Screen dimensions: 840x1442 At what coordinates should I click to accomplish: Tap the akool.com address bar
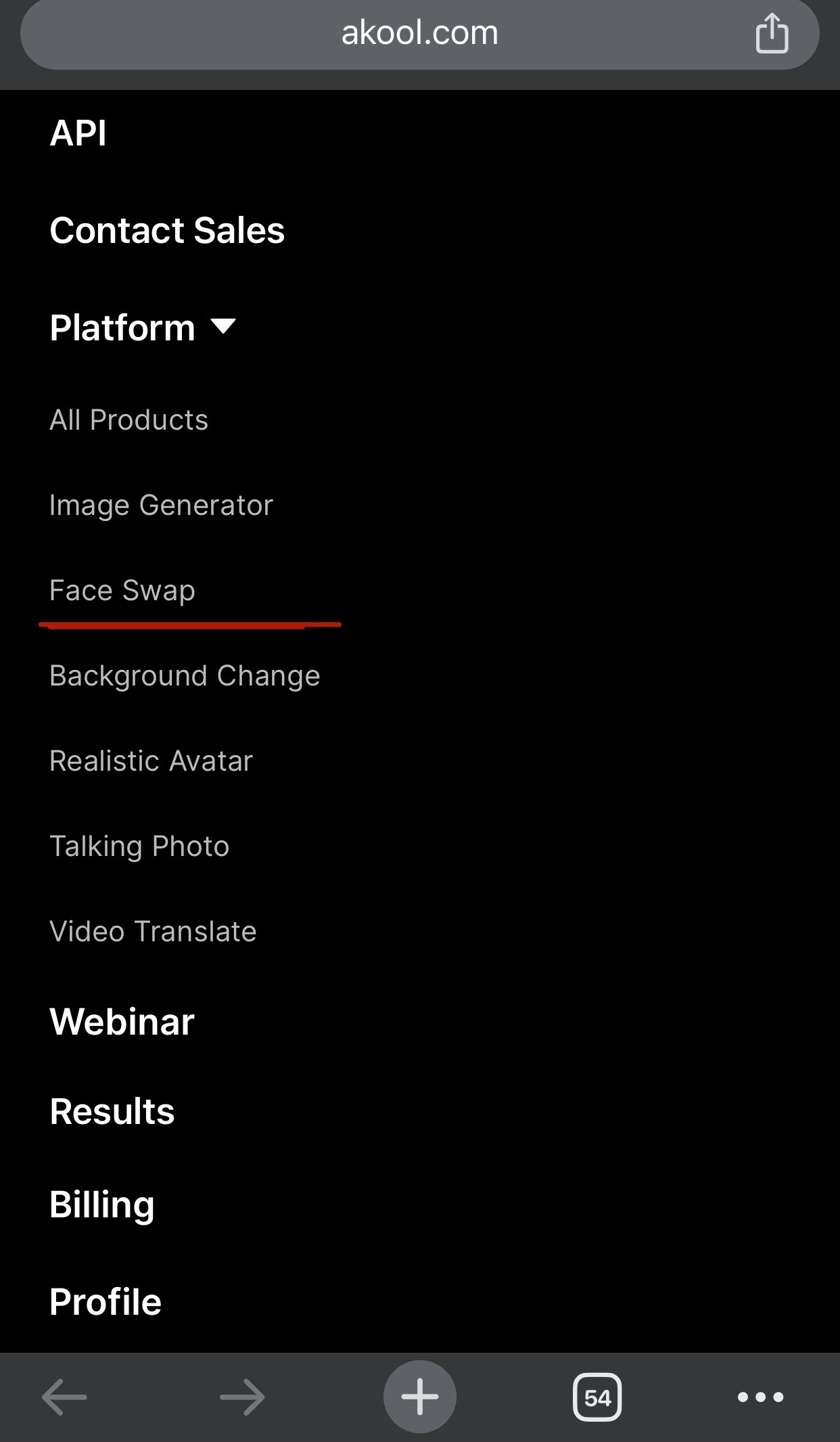click(419, 34)
